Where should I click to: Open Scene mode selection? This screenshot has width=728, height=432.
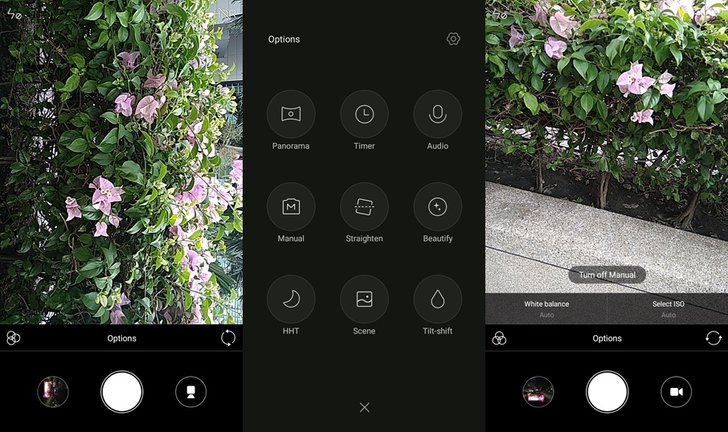pyautogui.click(x=364, y=299)
